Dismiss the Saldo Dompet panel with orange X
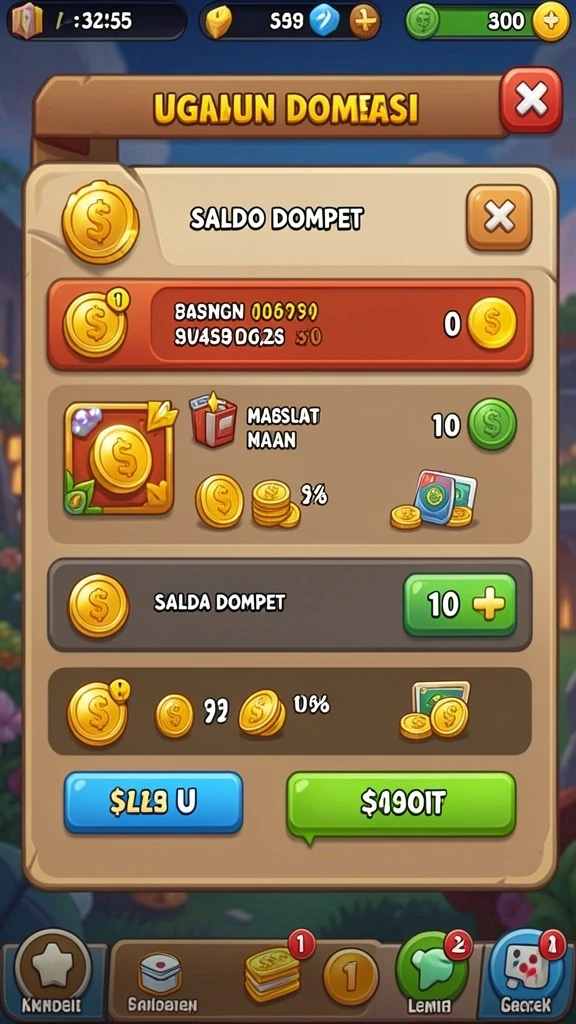This screenshot has width=576, height=1024. (500, 217)
